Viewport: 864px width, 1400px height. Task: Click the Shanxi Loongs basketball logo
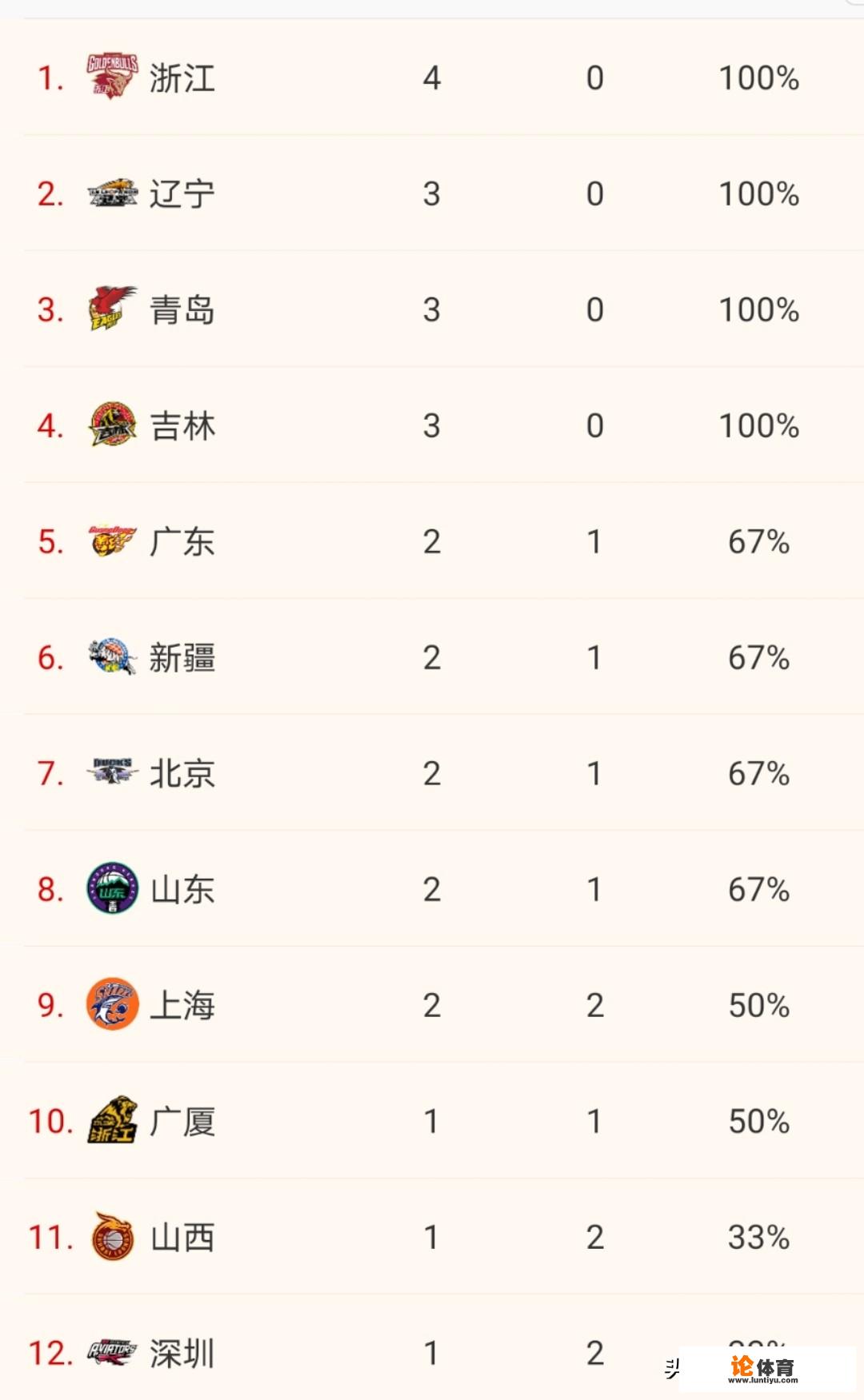[111, 1238]
